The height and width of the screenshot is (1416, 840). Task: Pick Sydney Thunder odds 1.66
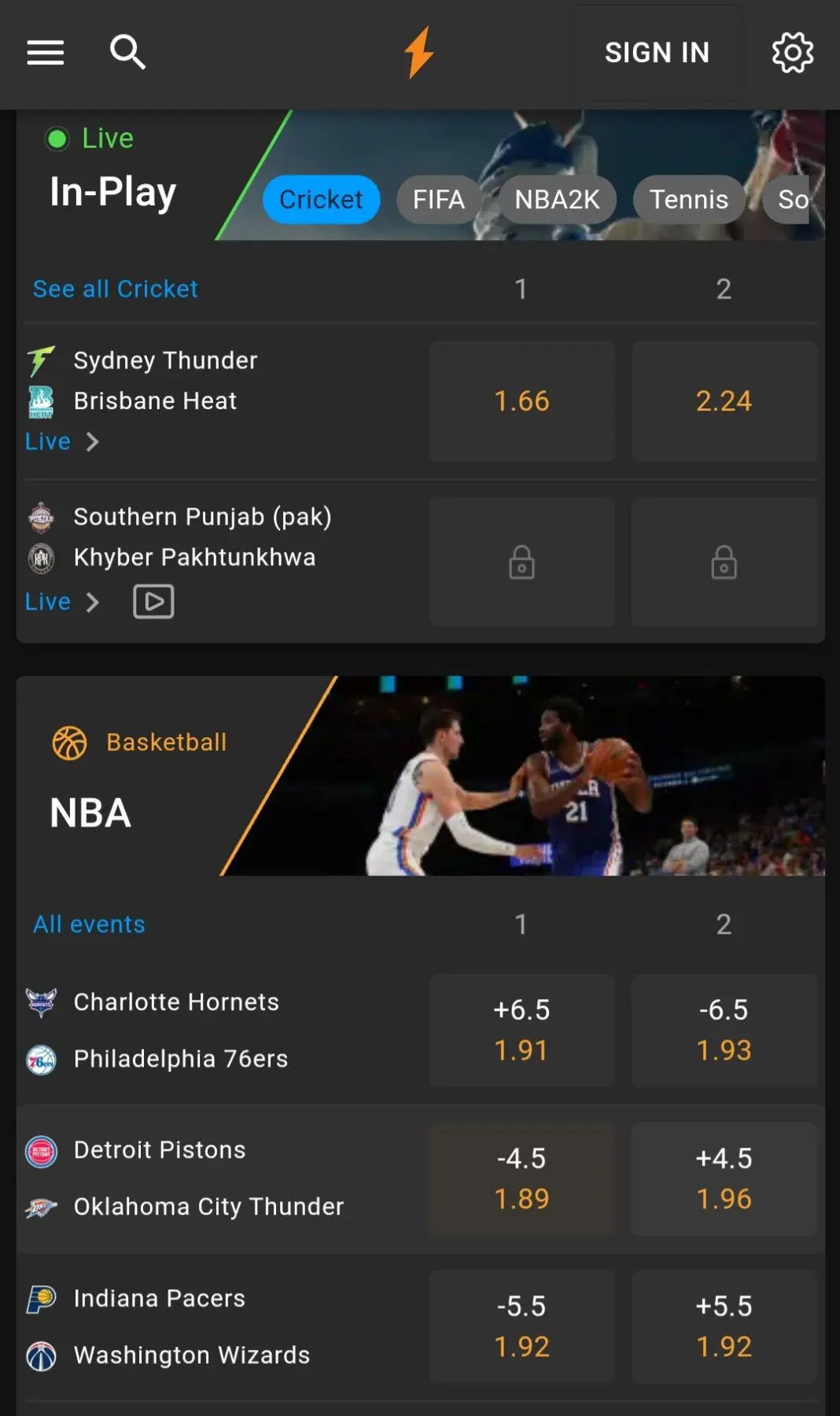click(x=521, y=401)
